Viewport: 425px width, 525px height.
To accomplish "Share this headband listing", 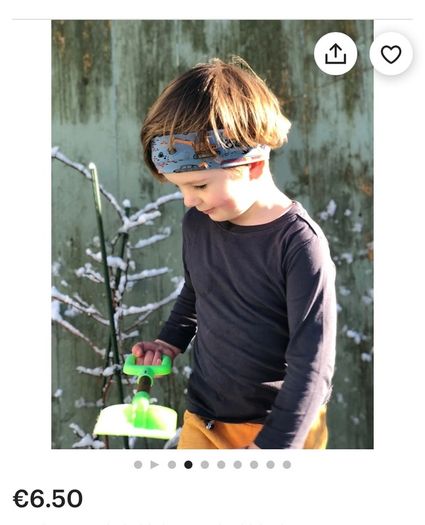I will pyautogui.click(x=335, y=54).
